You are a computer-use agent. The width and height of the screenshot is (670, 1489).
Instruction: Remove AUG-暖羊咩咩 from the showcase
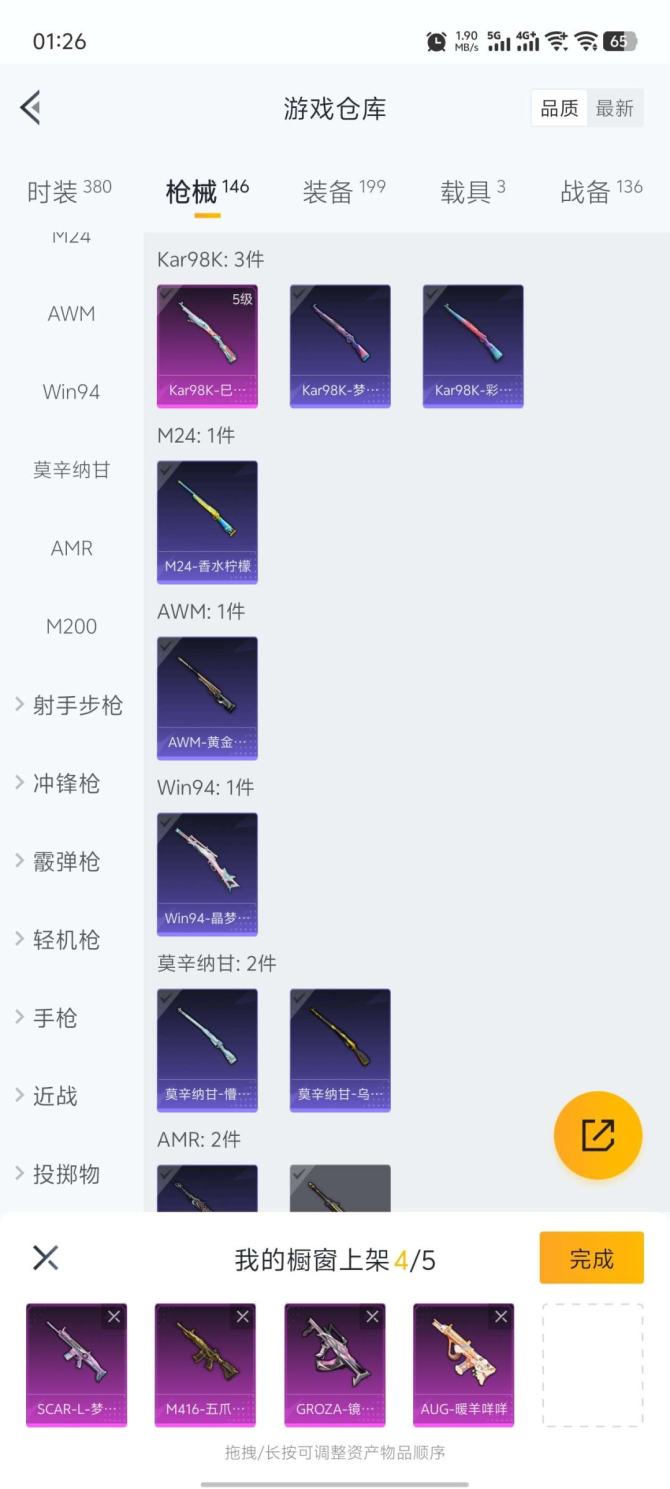[x=501, y=1317]
